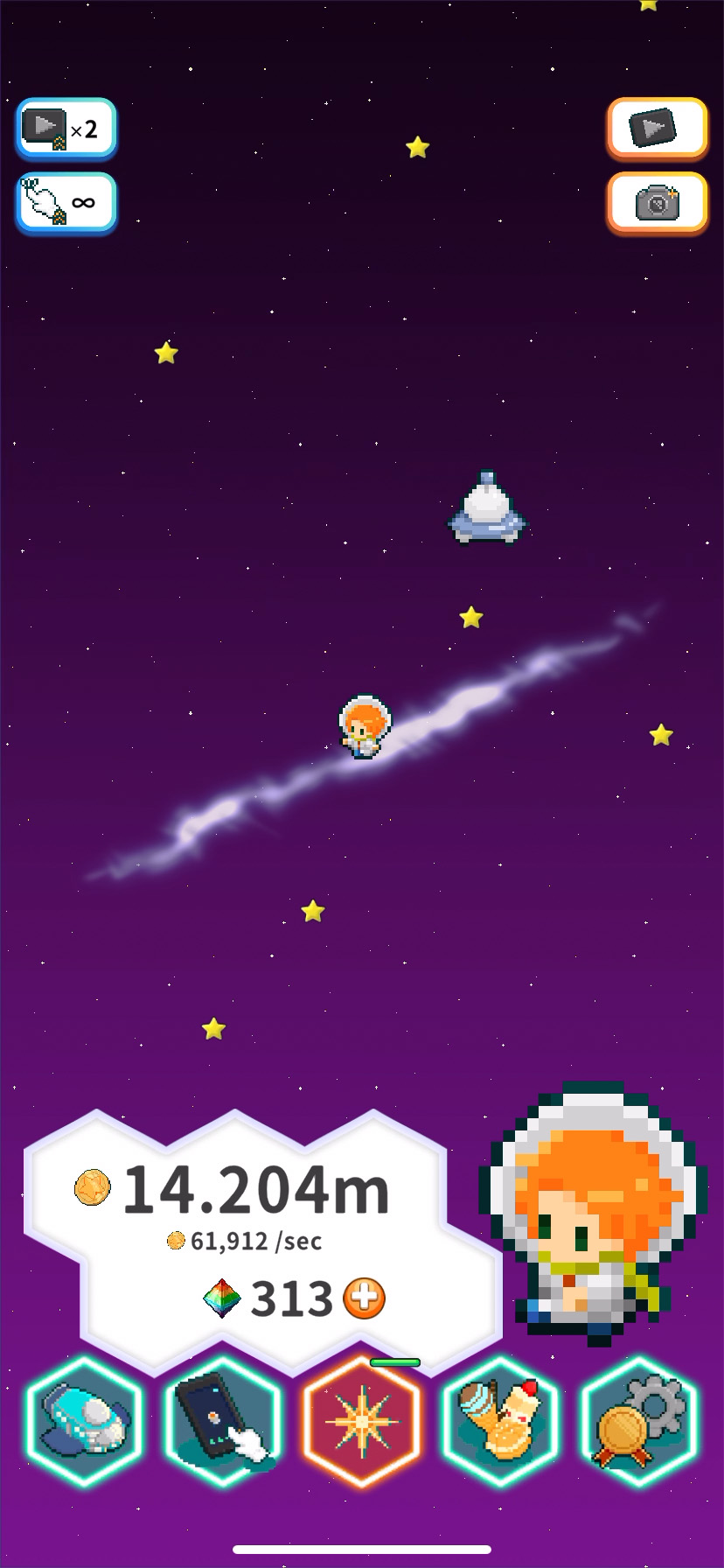
Task: Tap the flying UFO in space
Action: pyautogui.click(x=487, y=508)
